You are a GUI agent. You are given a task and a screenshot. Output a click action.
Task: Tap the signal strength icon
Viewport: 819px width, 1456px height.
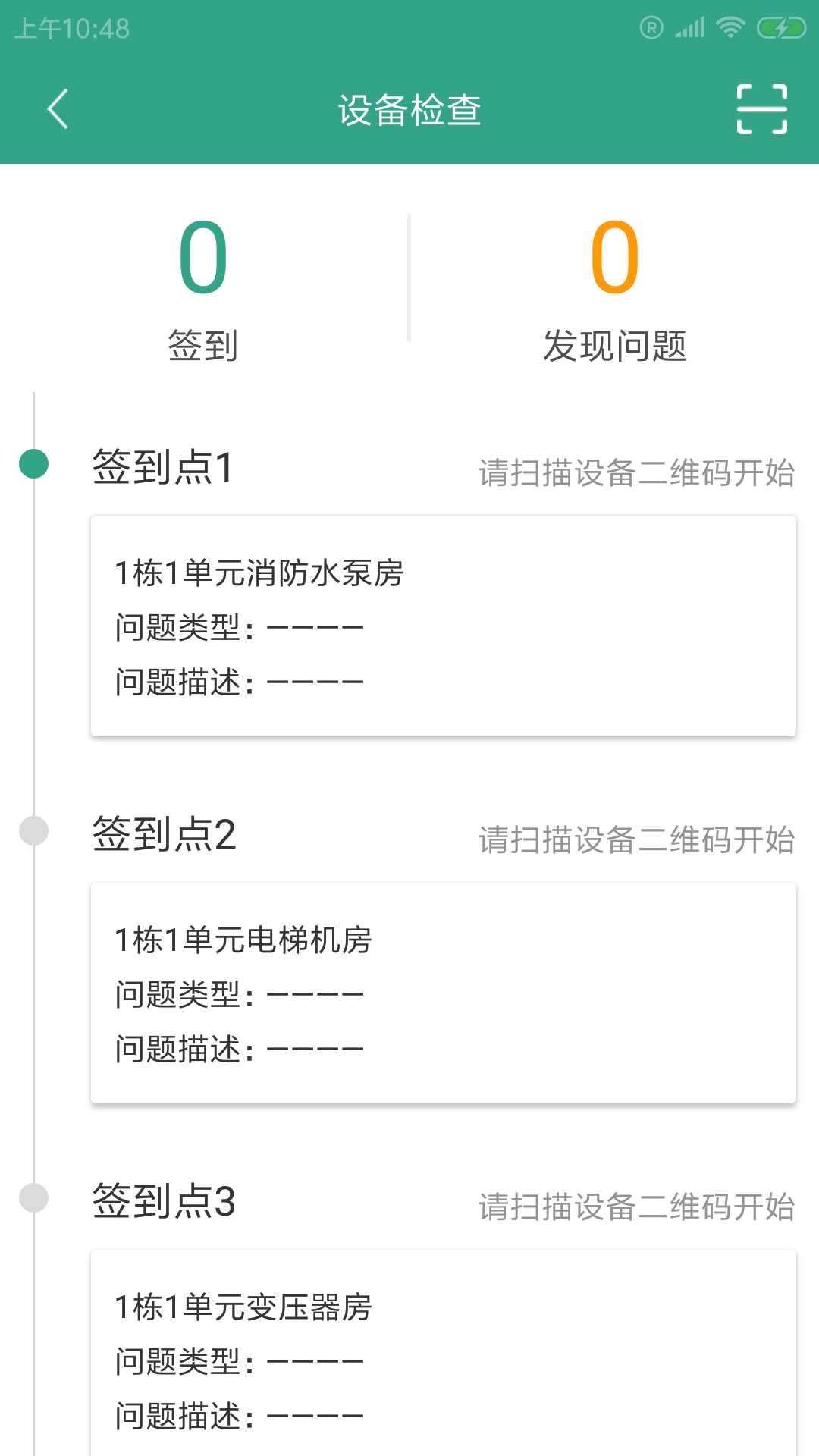pos(689,27)
